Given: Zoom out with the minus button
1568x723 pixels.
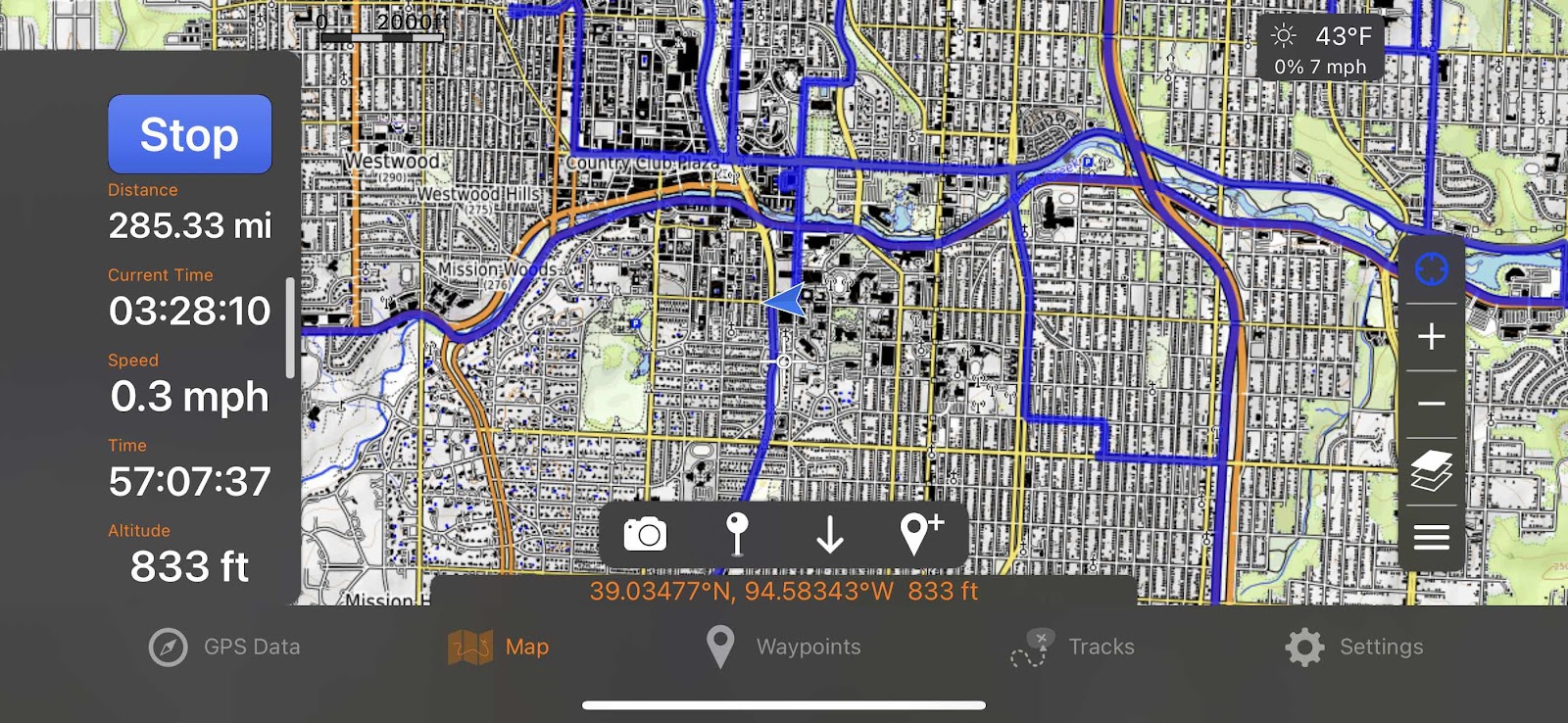Looking at the screenshot, I should point(1431,404).
